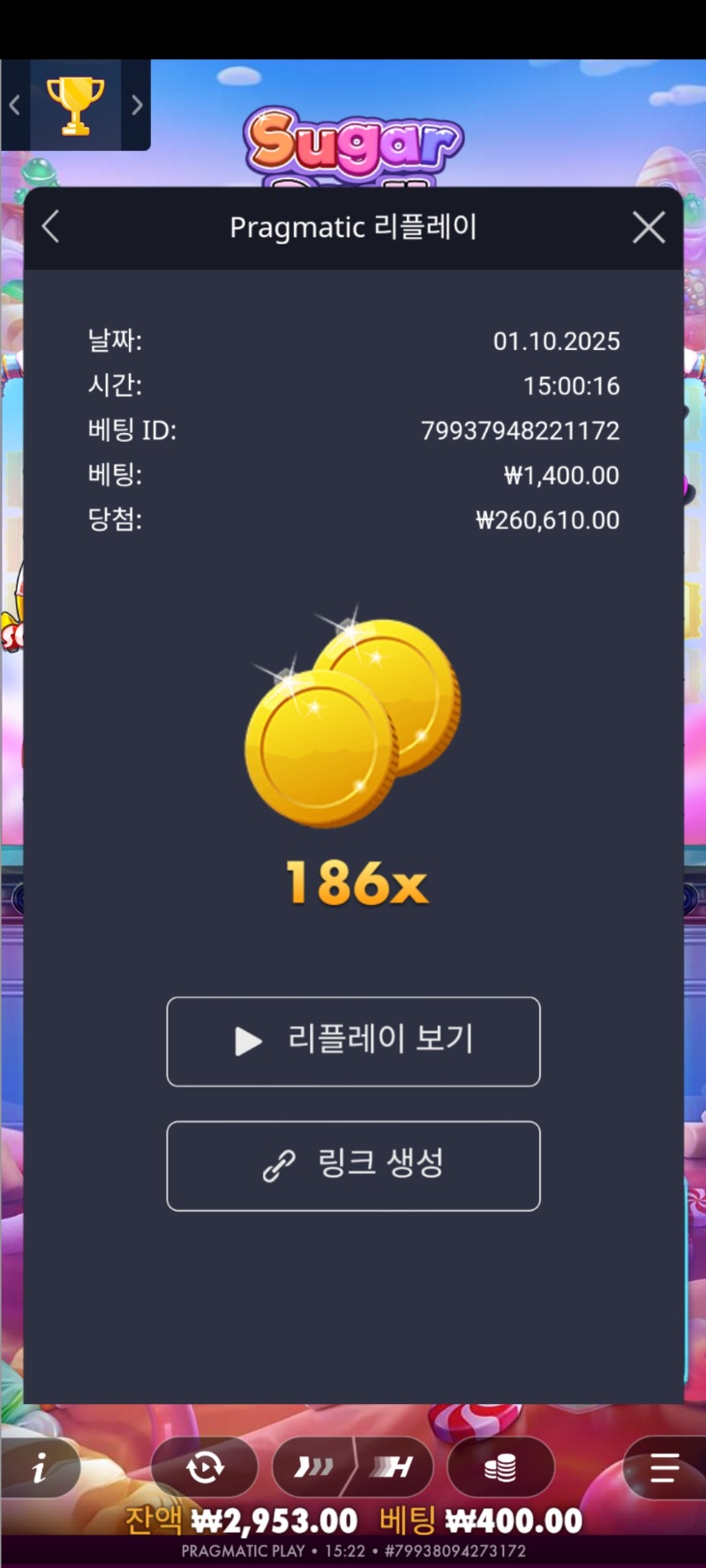Open the bet coins settings
Viewport: 706px width, 1568px height.
click(x=500, y=1467)
